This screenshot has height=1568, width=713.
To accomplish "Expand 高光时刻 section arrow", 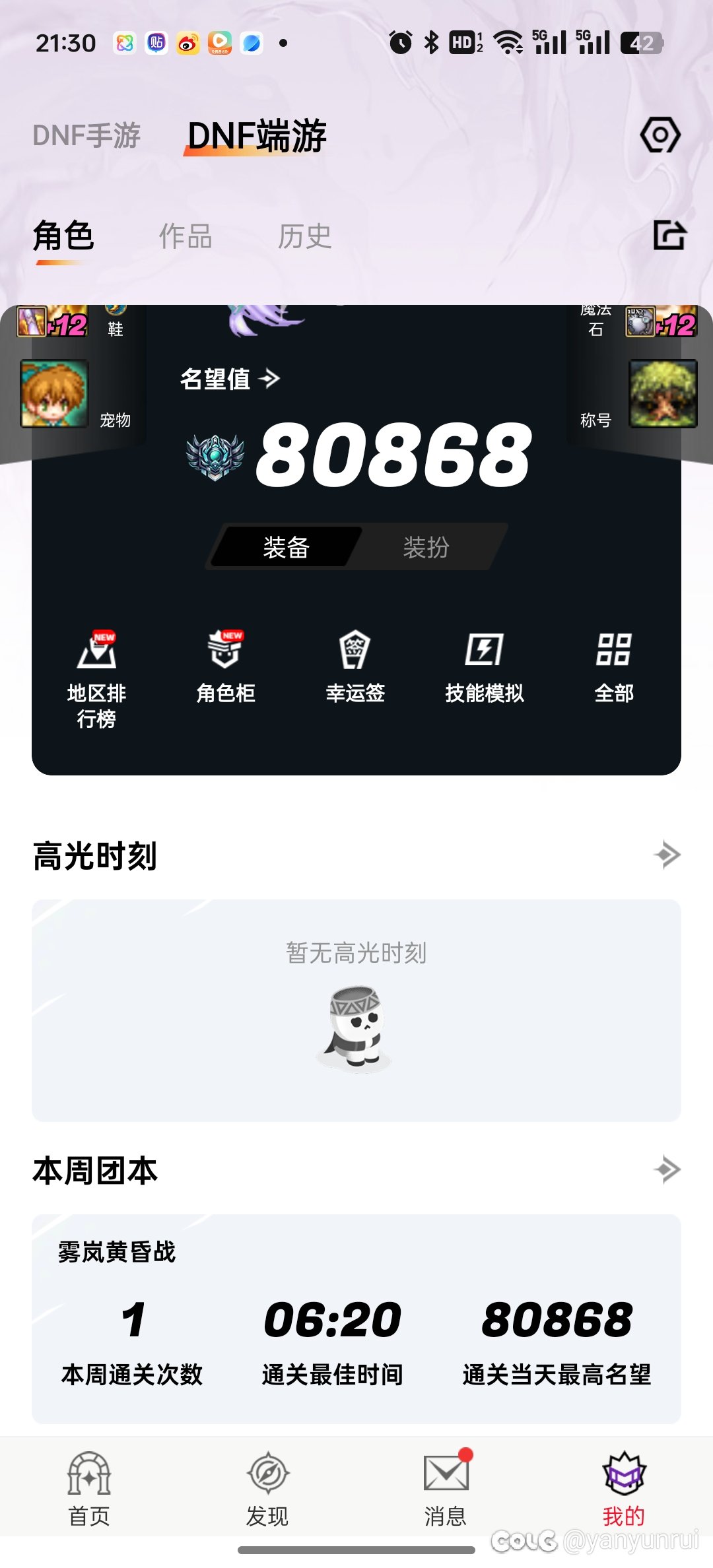I will coord(667,855).
